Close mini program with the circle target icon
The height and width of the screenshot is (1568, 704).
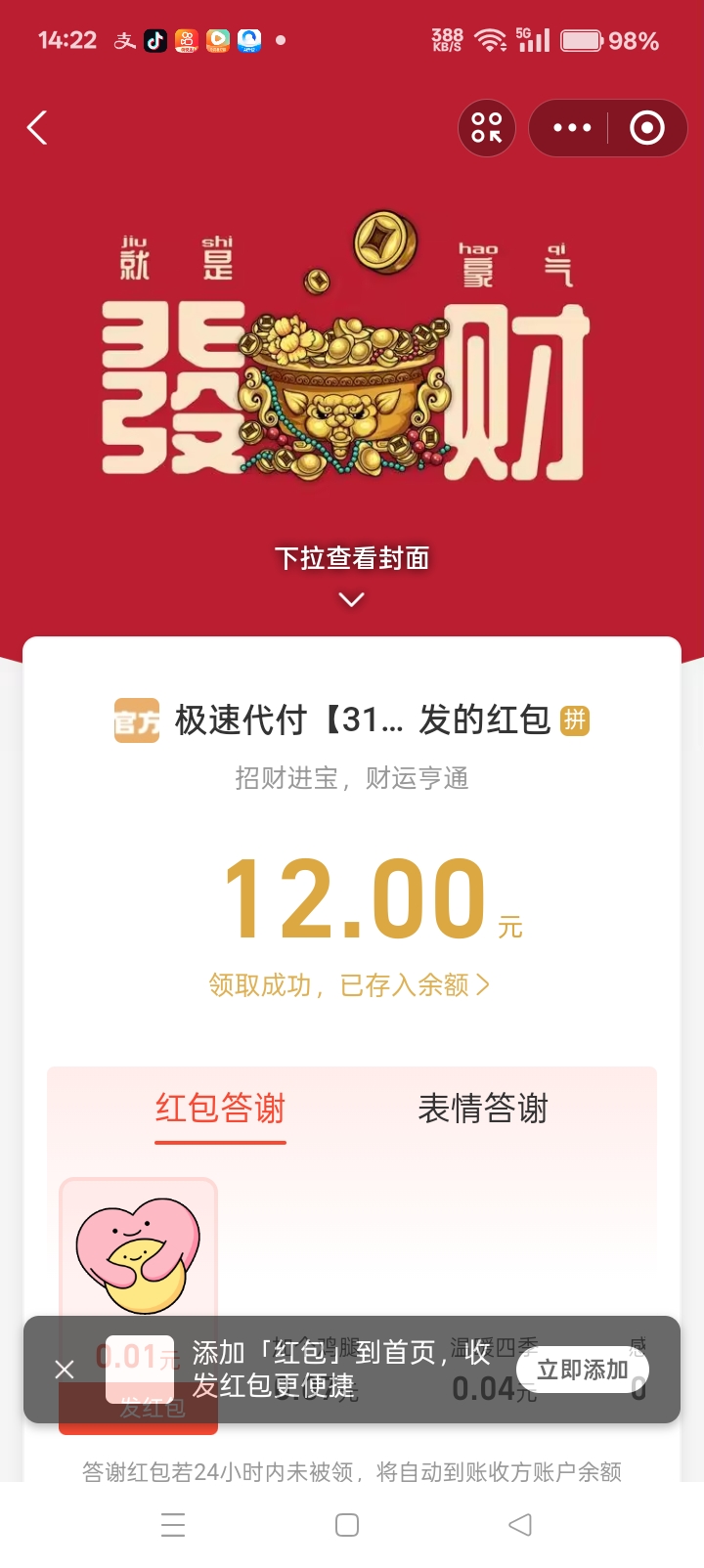pos(647,128)
